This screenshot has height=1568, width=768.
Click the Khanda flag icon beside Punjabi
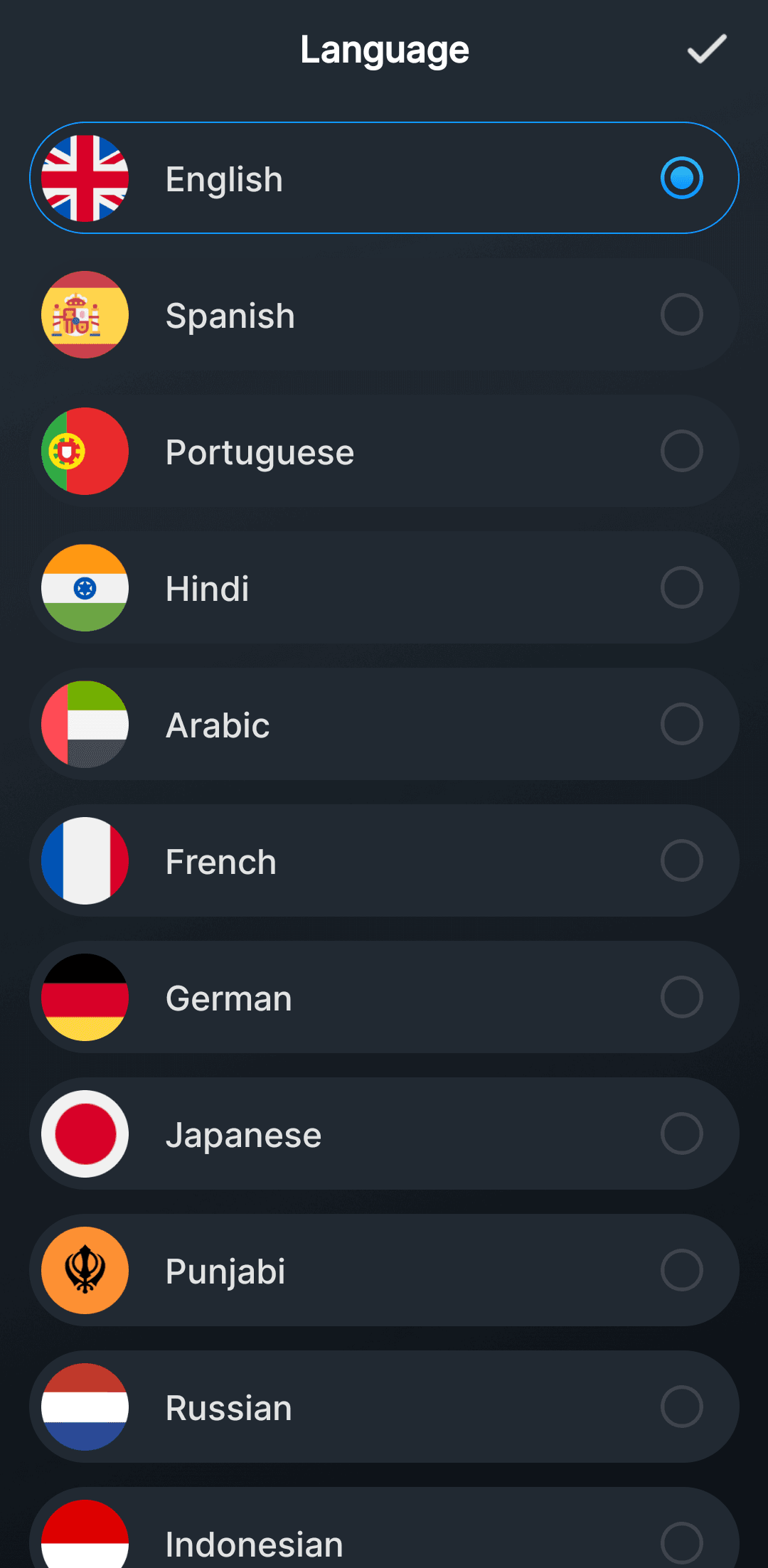click(85, 1270)
